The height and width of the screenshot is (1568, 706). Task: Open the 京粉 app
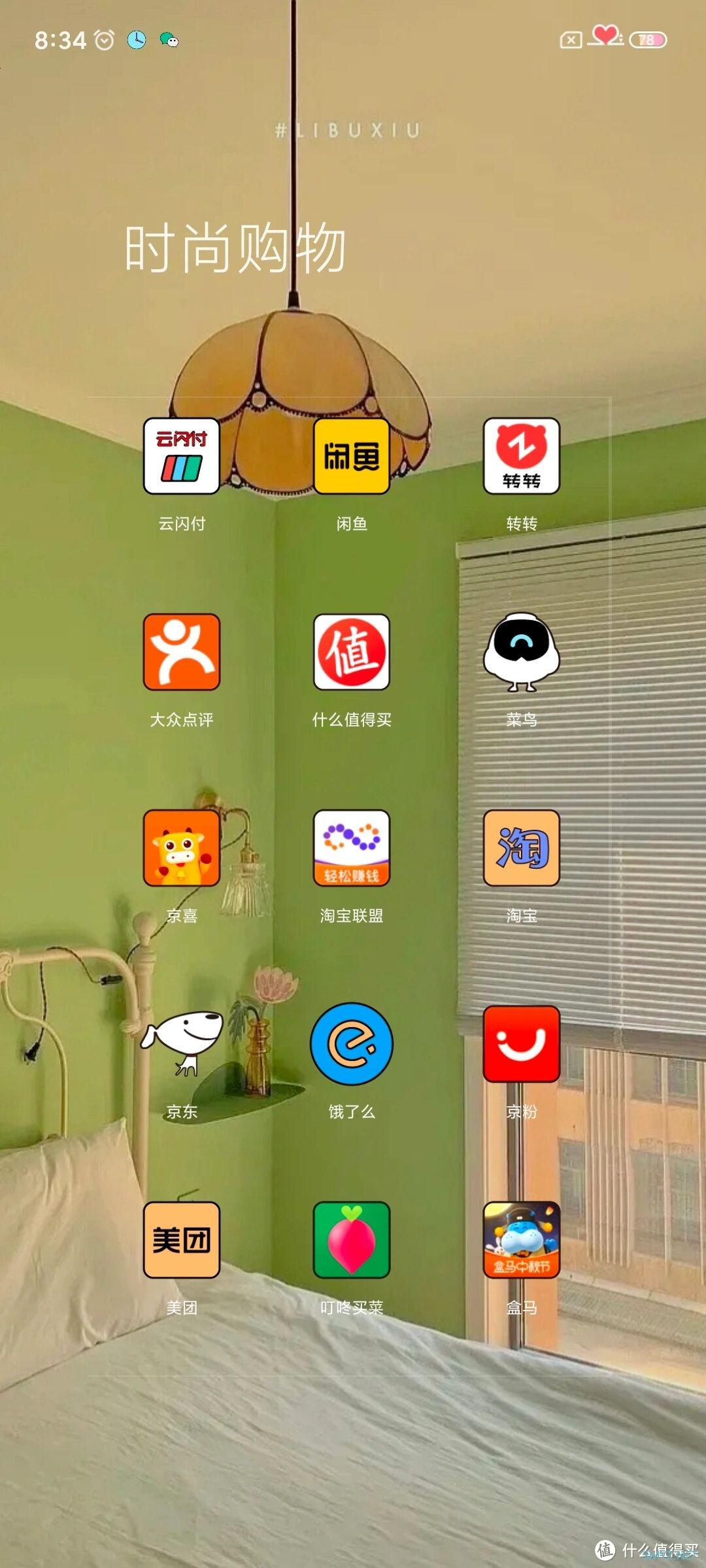click(522, 1044)
